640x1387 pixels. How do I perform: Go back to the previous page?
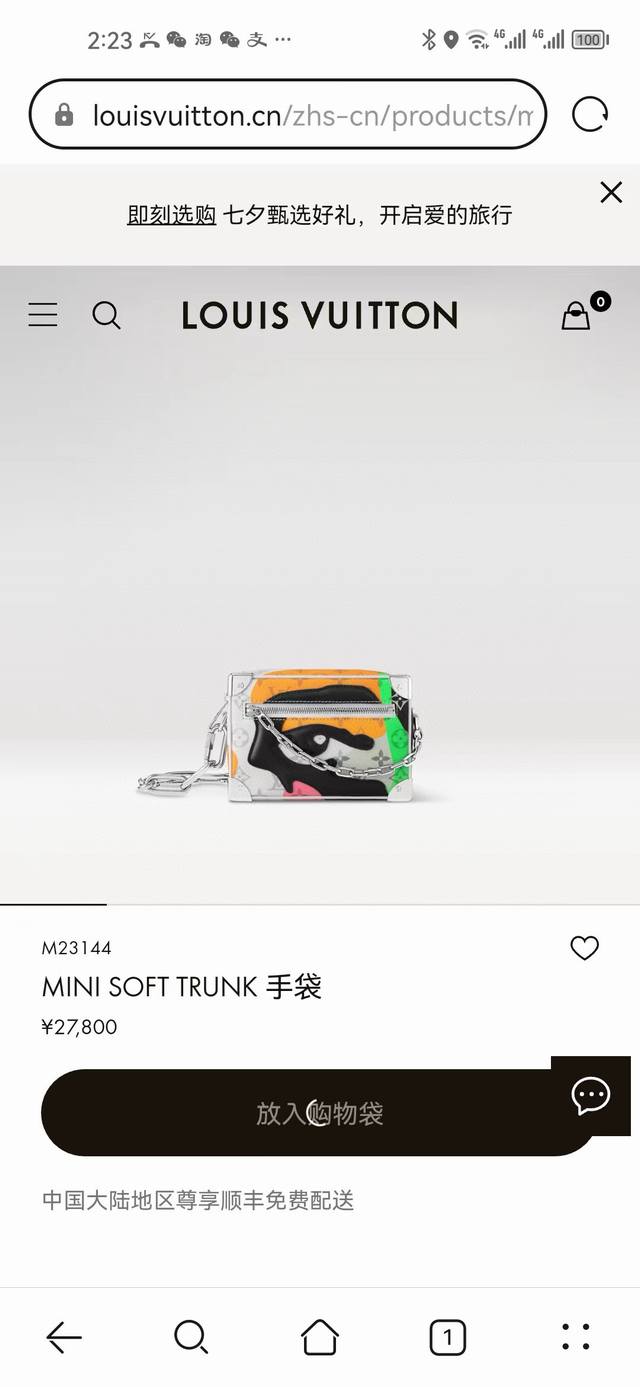click(x=64, y=1337)
